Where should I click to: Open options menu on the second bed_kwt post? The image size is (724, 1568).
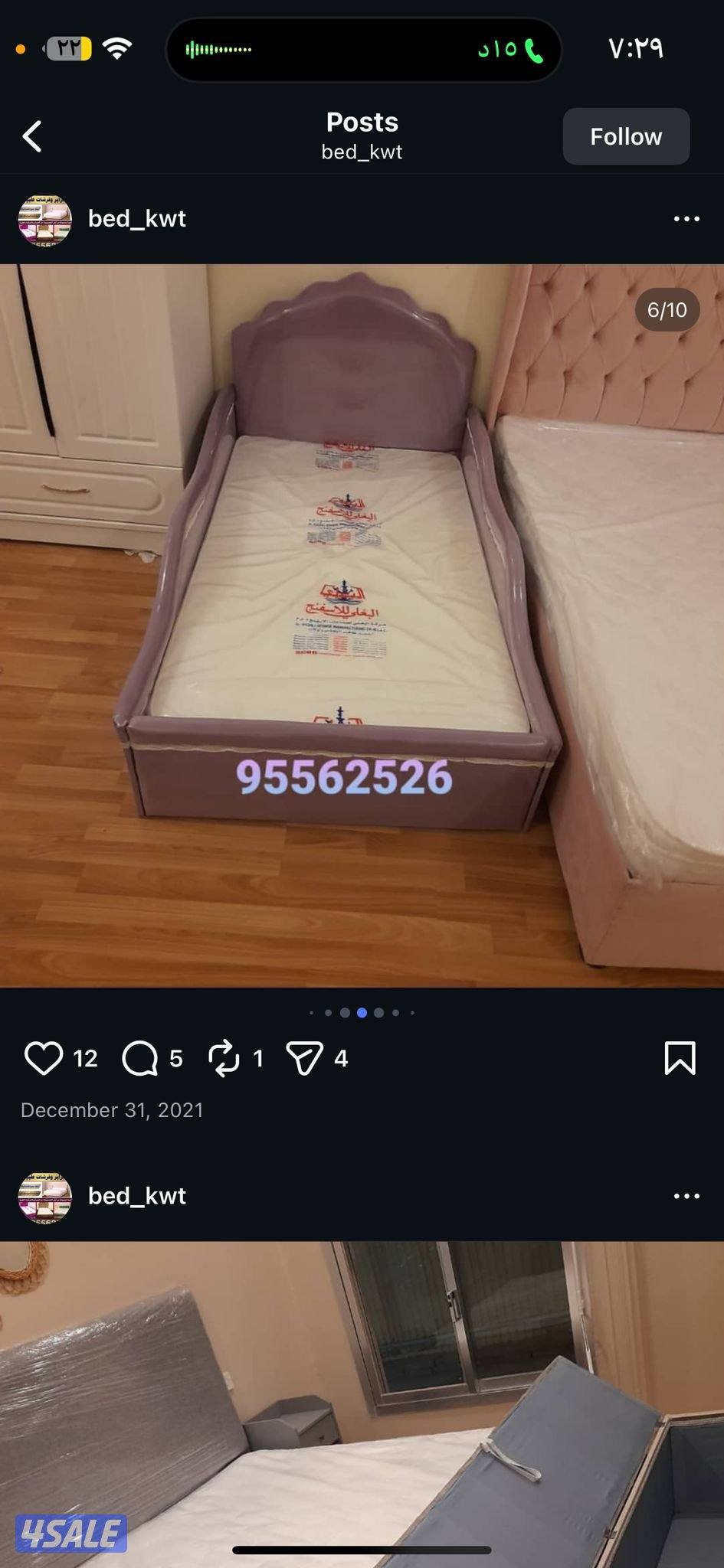[x=686, y=1195]
